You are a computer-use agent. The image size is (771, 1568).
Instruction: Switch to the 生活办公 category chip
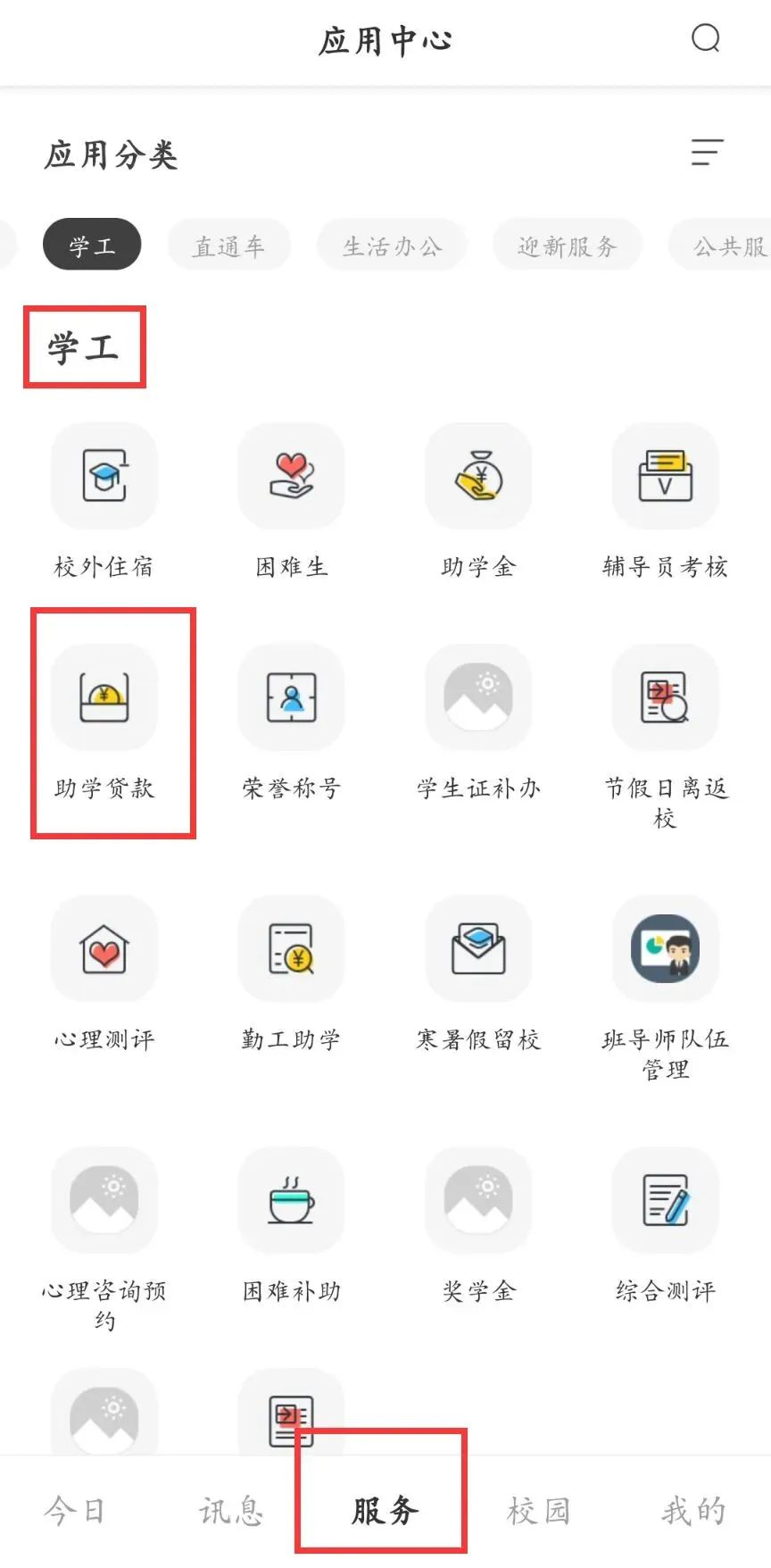pyautogui.click(x=392, y=246)
